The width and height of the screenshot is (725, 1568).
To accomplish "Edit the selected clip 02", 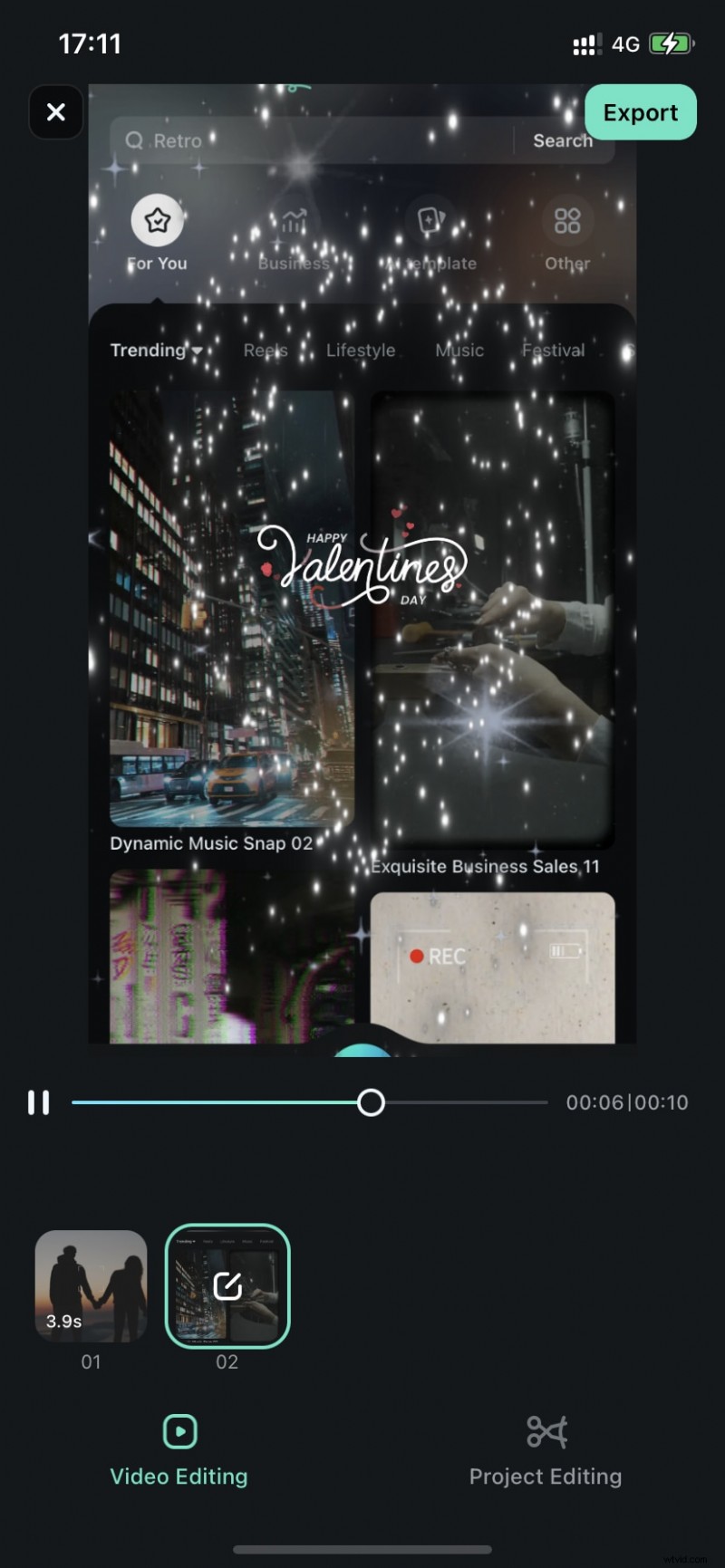I will 227,1285.
